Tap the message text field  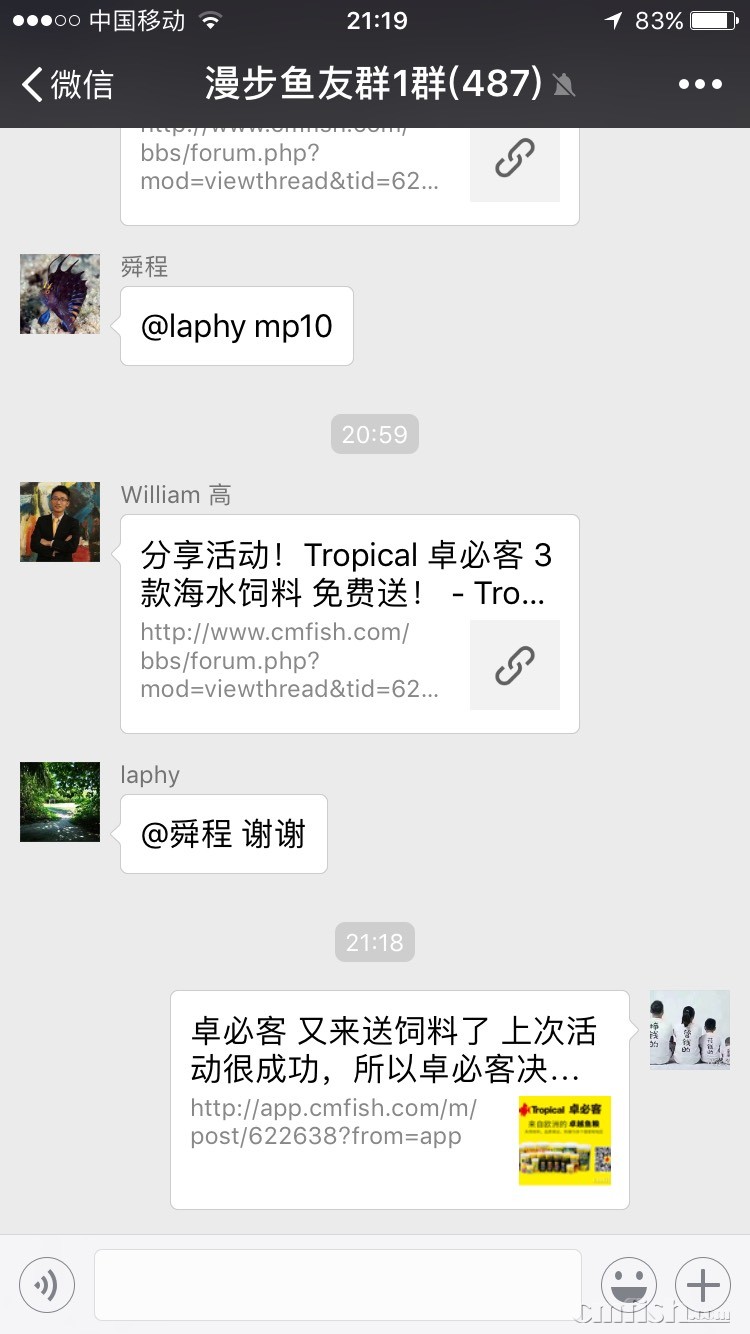(337, 1285)
